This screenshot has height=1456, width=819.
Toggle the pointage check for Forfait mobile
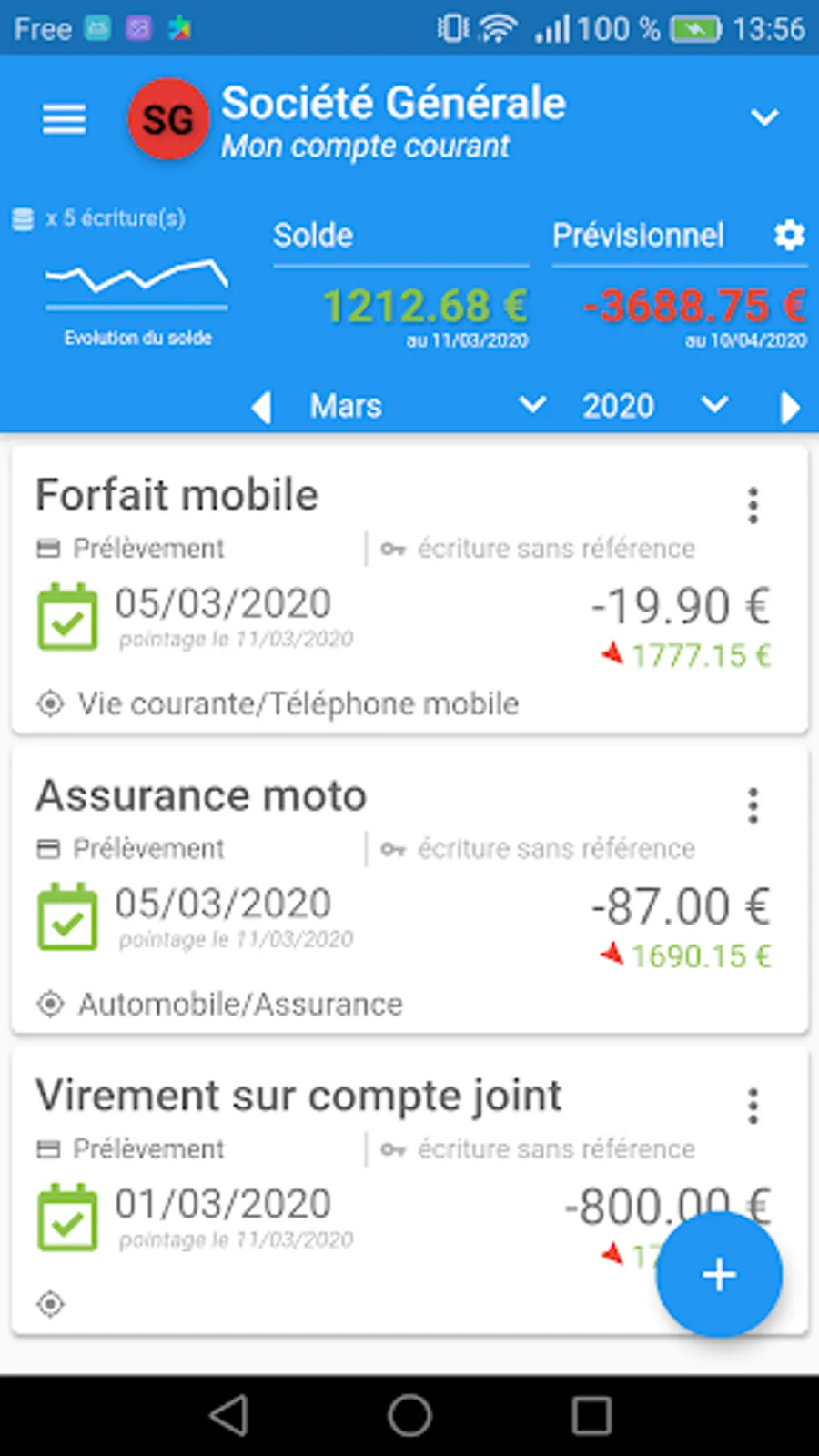67,619
